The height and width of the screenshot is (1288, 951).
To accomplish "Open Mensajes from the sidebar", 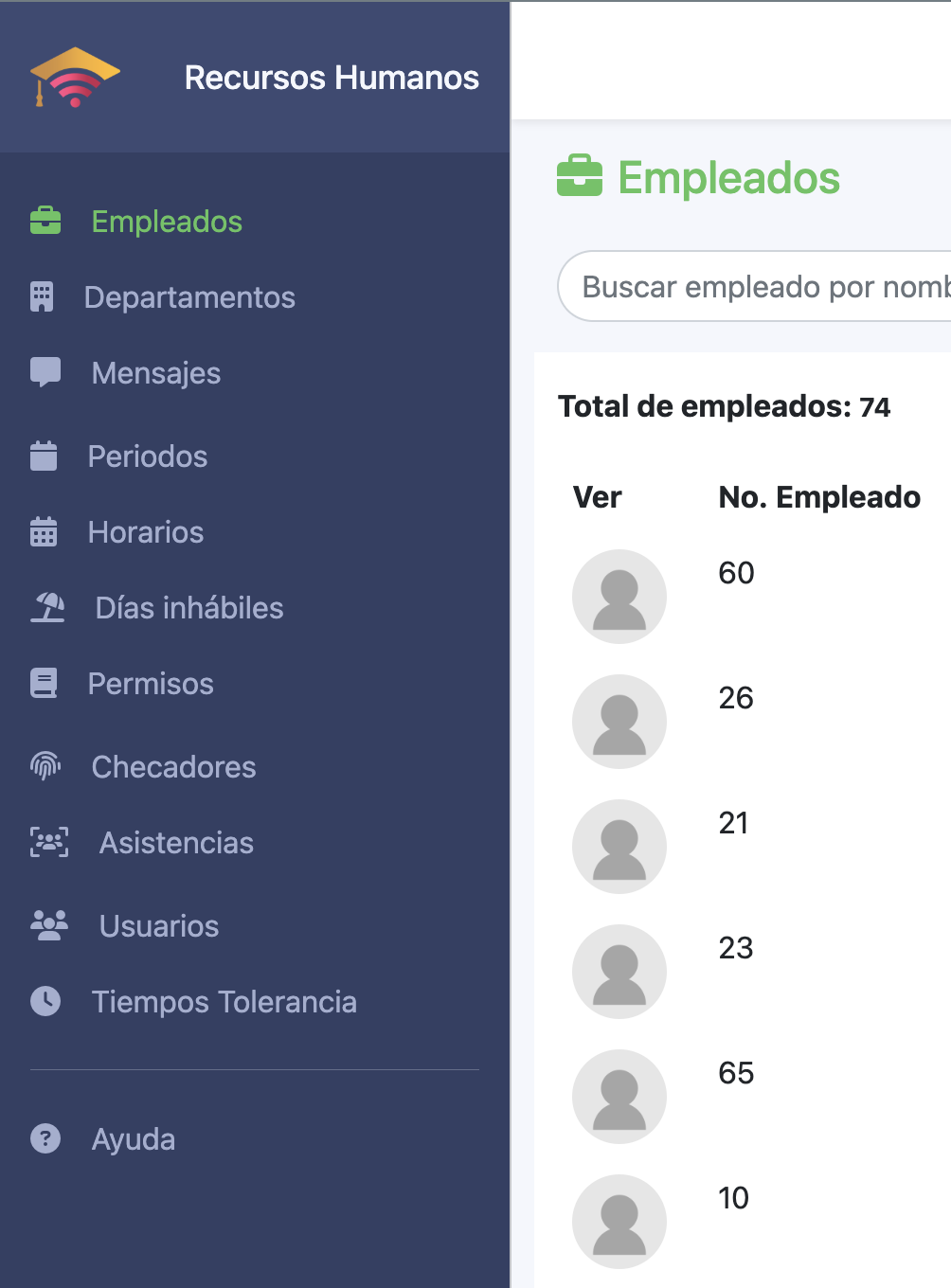I will pos(155,373).
